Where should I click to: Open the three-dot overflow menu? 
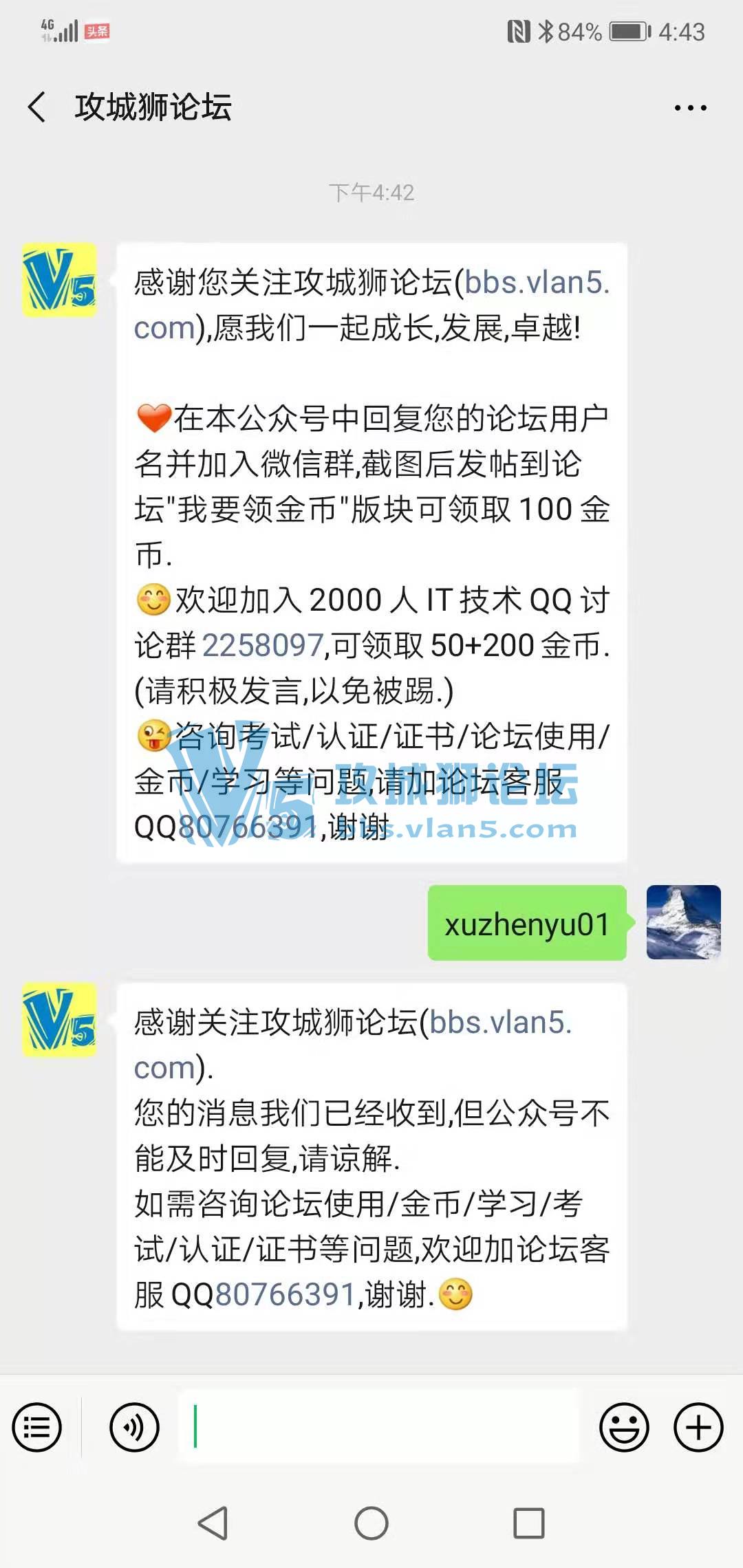[x=690, y=108]
